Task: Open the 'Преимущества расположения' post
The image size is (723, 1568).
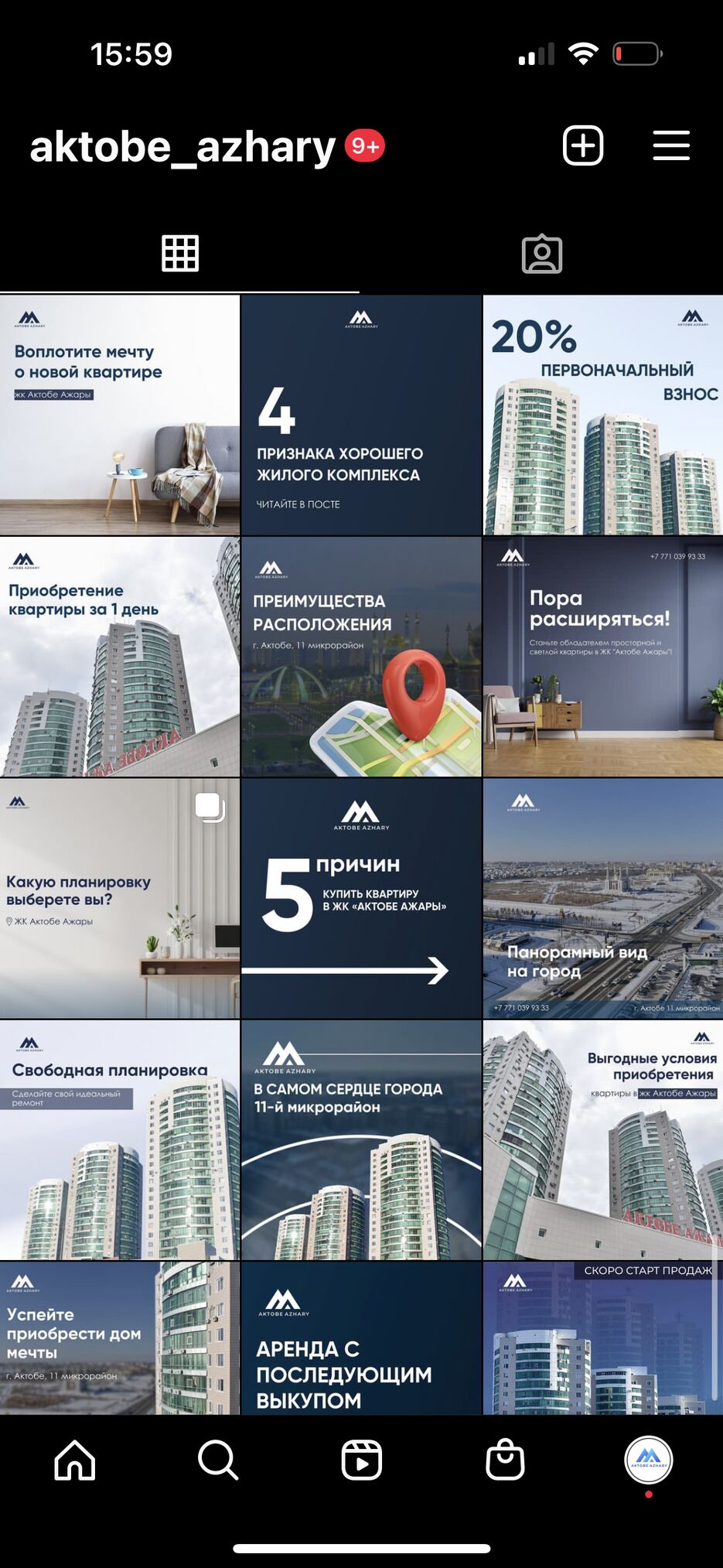Action: (x=361, y=657)
